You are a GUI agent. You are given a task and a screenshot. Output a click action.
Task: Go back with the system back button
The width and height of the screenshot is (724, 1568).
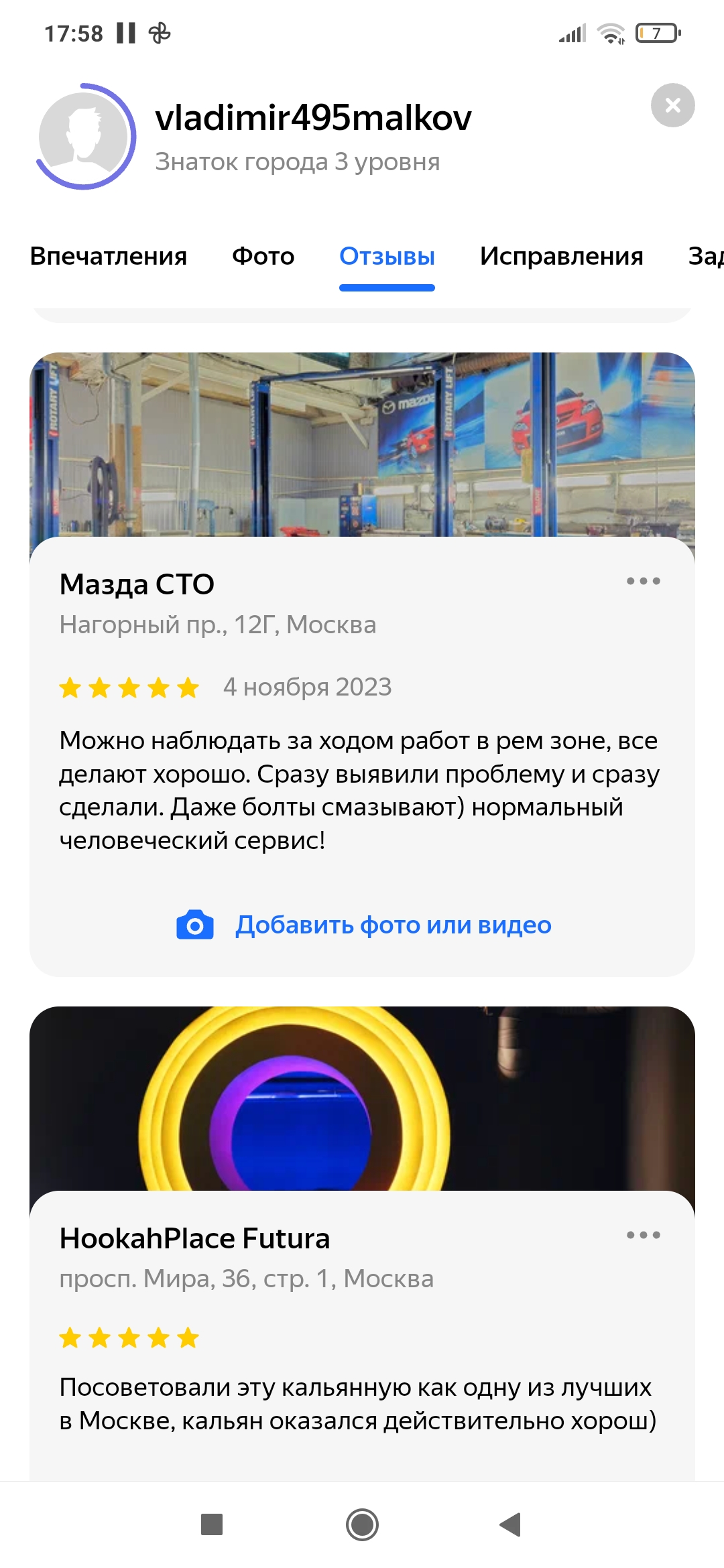coord(511,1524)
